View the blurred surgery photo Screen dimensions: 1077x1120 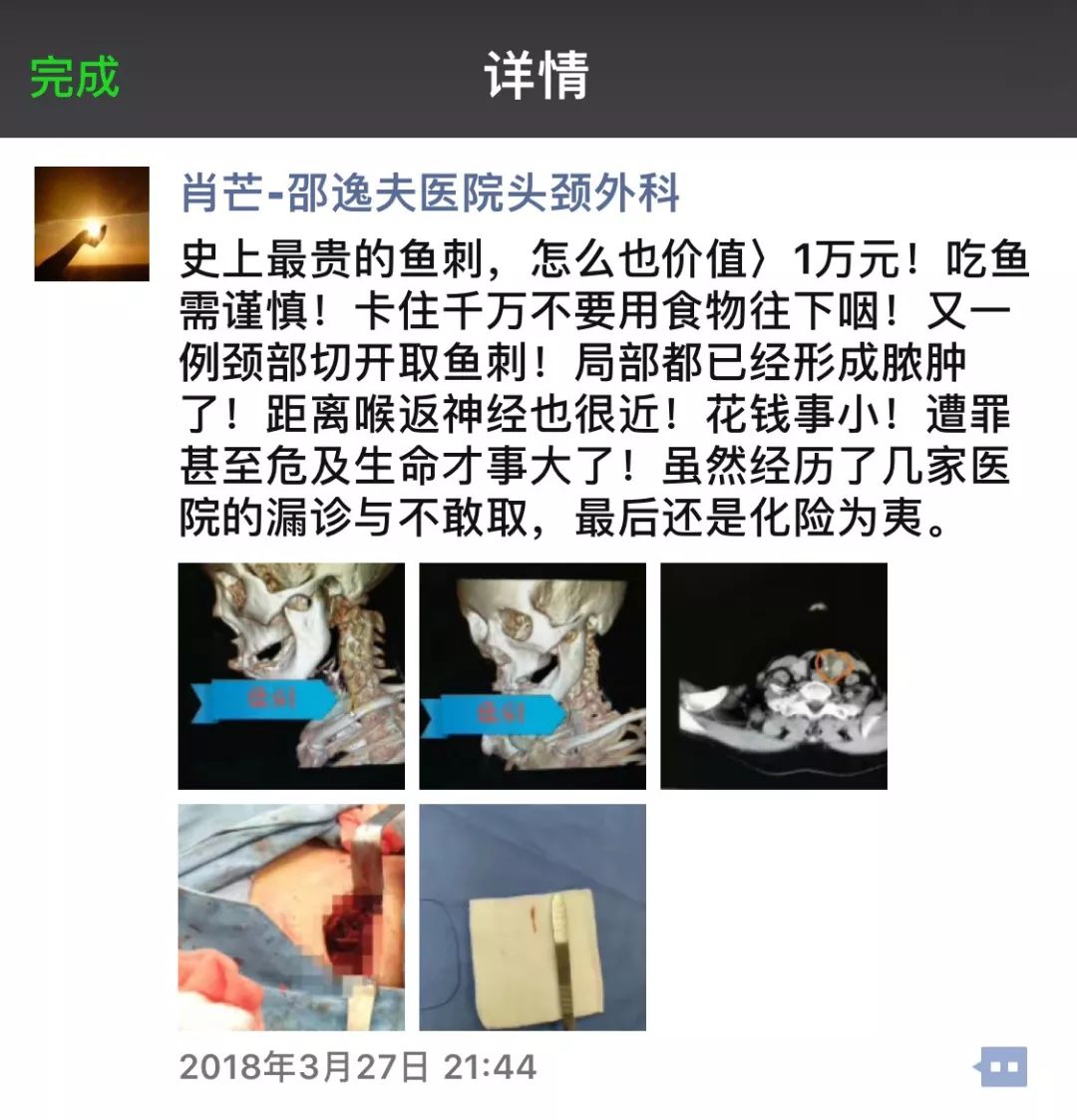click(291, 917)
